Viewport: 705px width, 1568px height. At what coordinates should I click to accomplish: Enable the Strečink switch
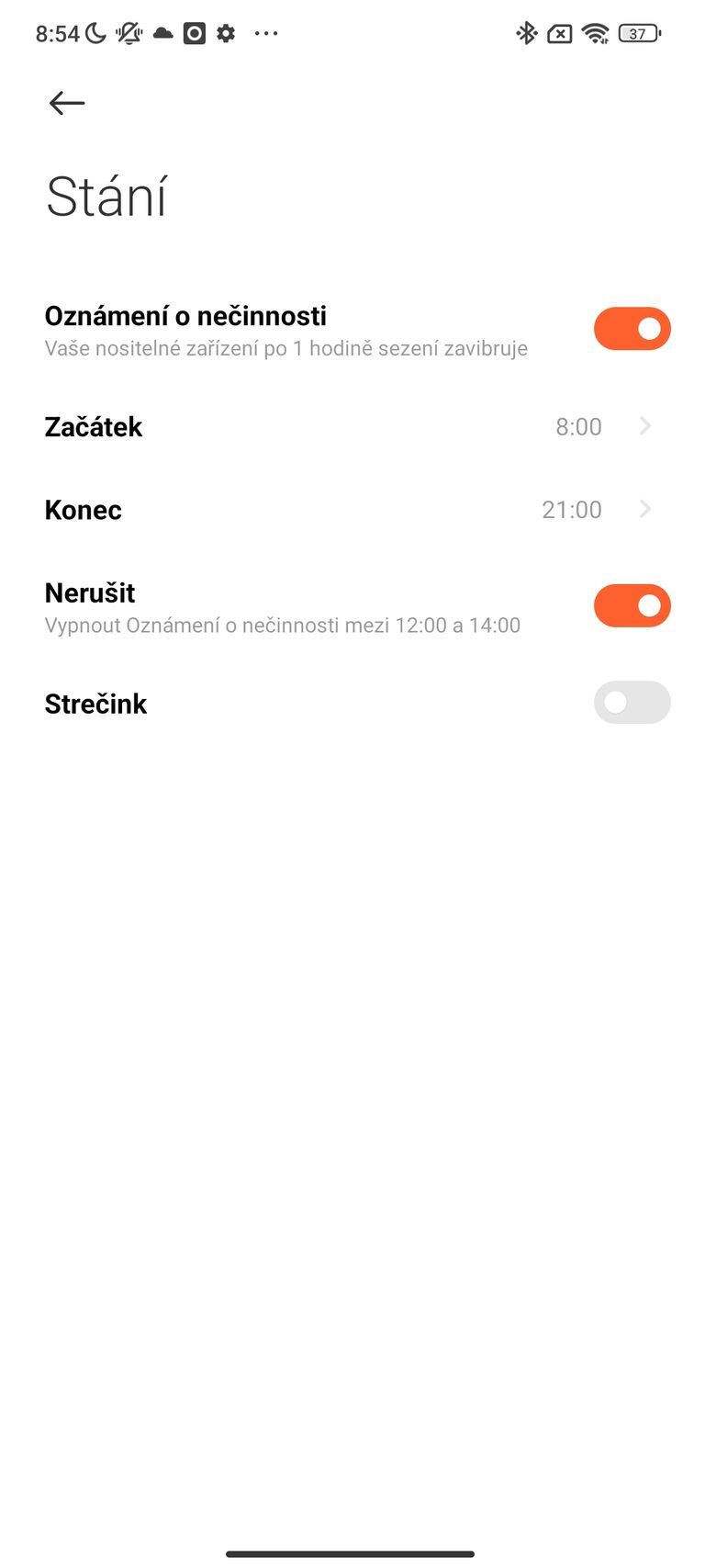[632, 702]
